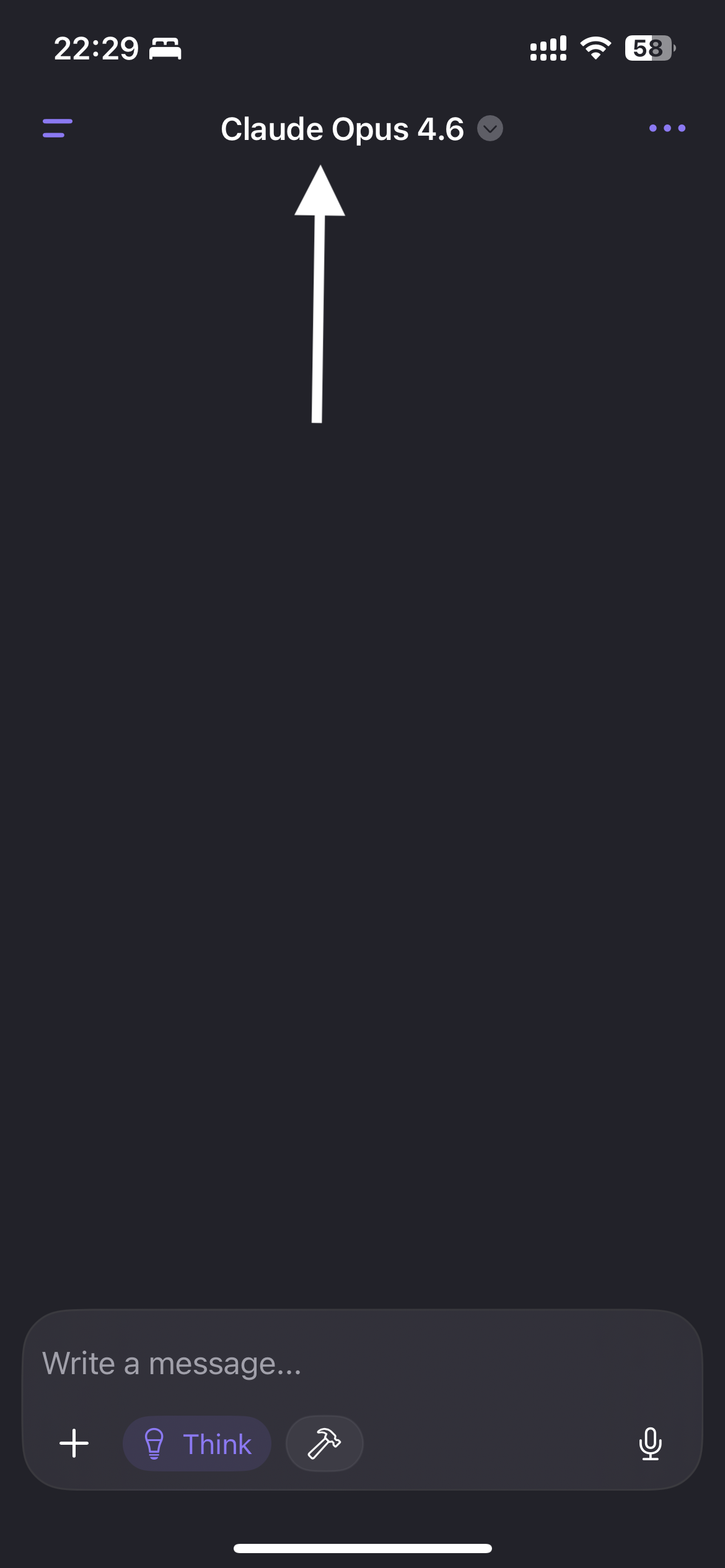
Task: Tap the three-dot options icon
Action: [x=667, y=128]
